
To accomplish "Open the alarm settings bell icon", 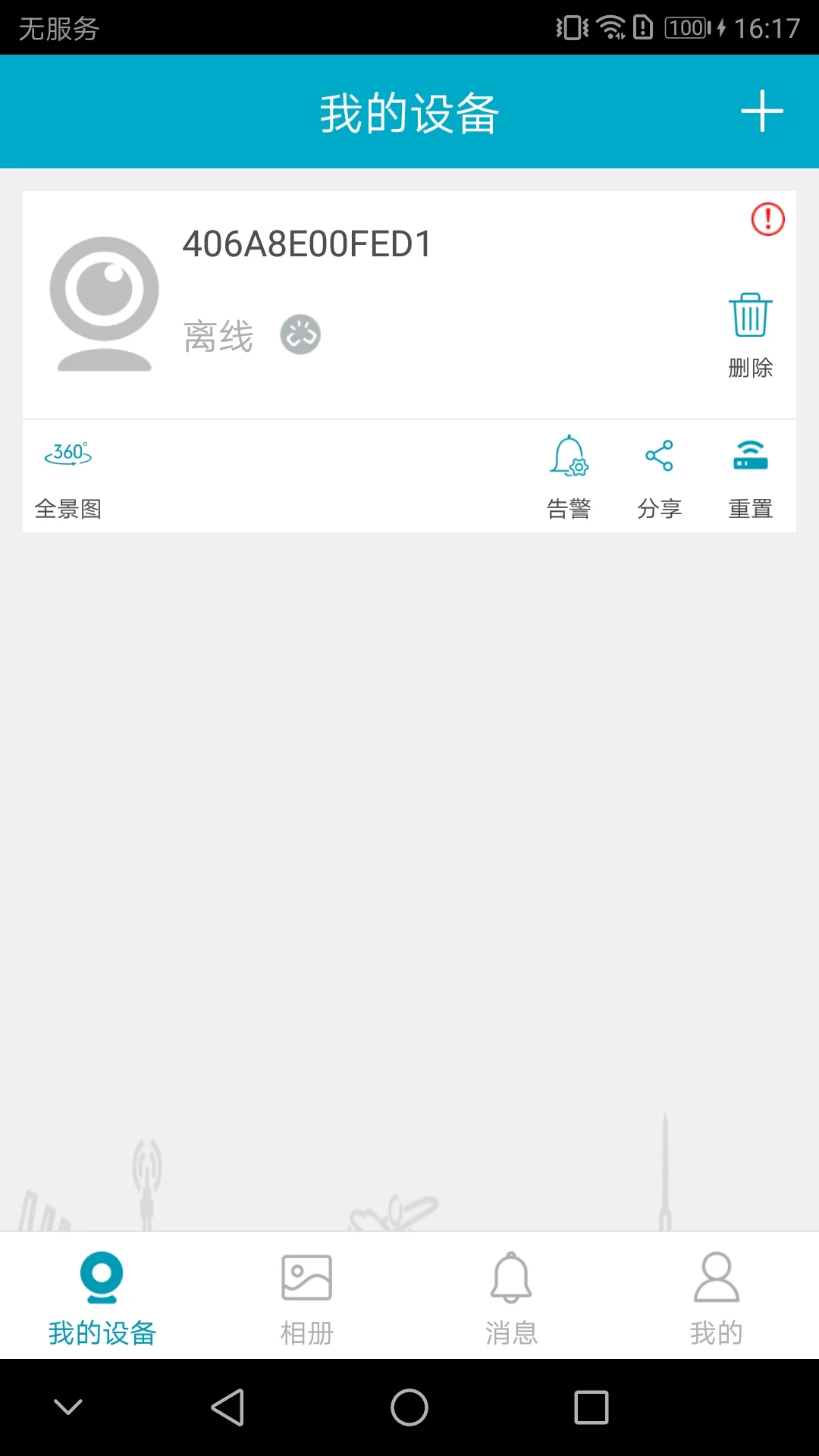I will point(570,457).
